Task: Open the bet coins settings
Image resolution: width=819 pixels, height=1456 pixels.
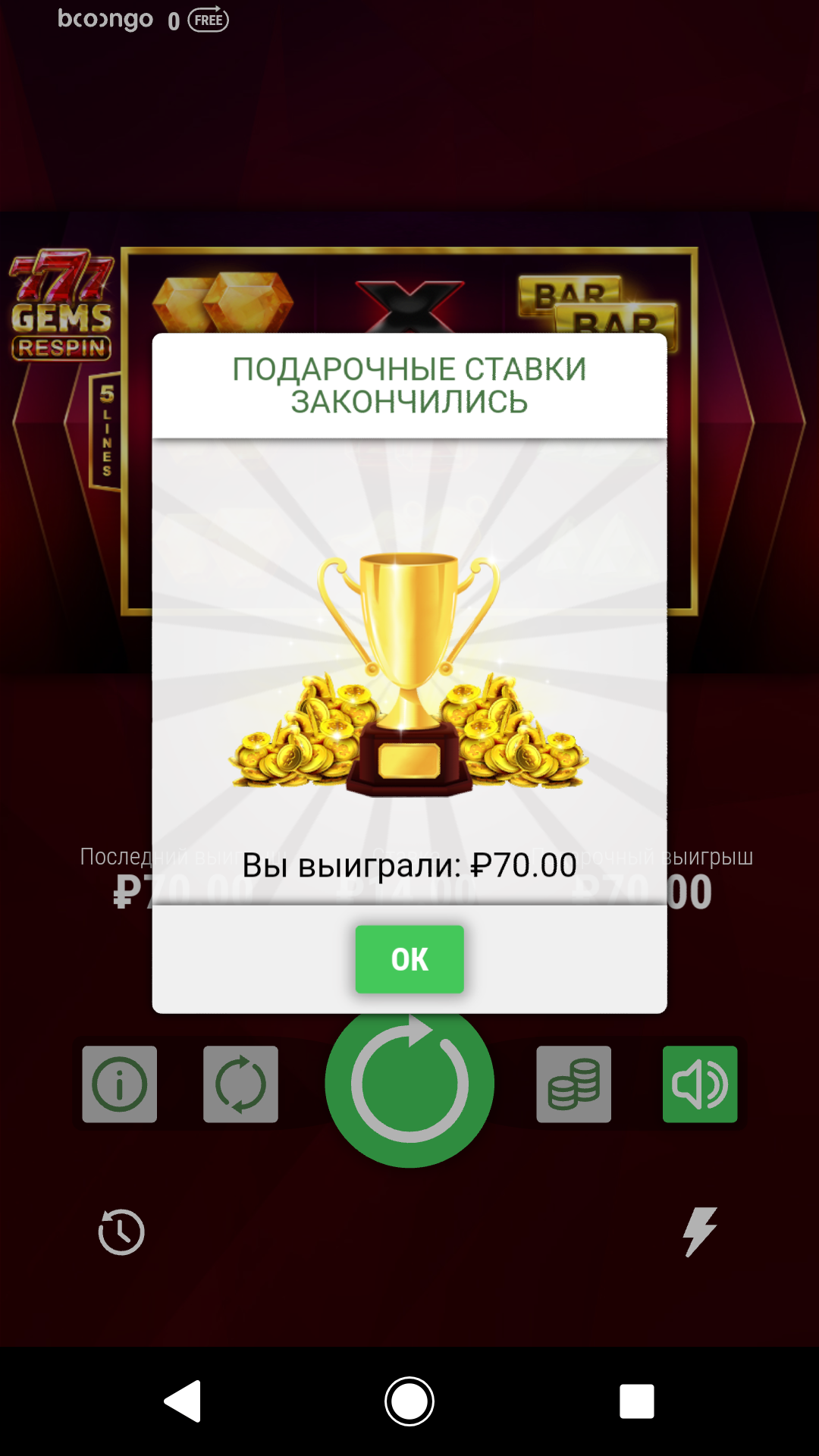Action: (573, 1084)
